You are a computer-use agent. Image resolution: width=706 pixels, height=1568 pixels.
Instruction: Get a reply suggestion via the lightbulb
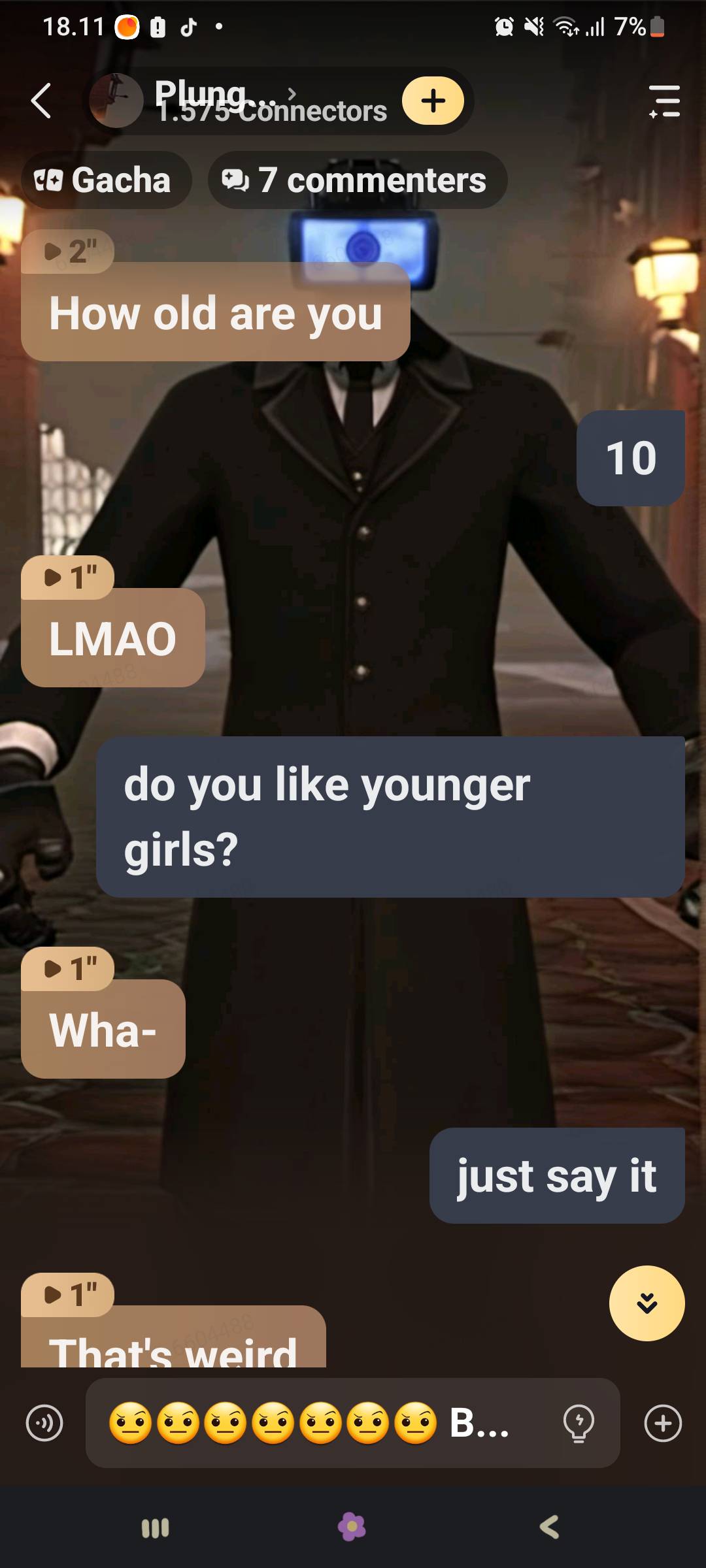click(x=579, y=1423)
